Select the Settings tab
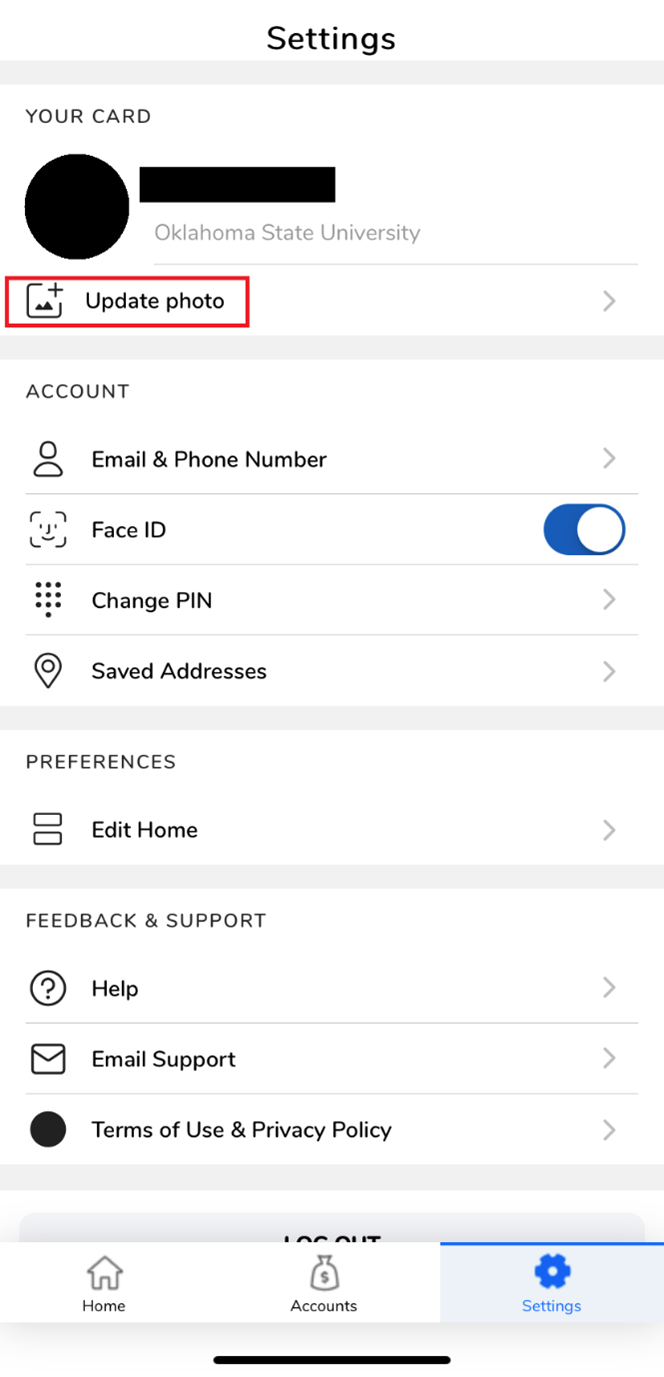664x1377 pixels. (x=551, y=1284)
